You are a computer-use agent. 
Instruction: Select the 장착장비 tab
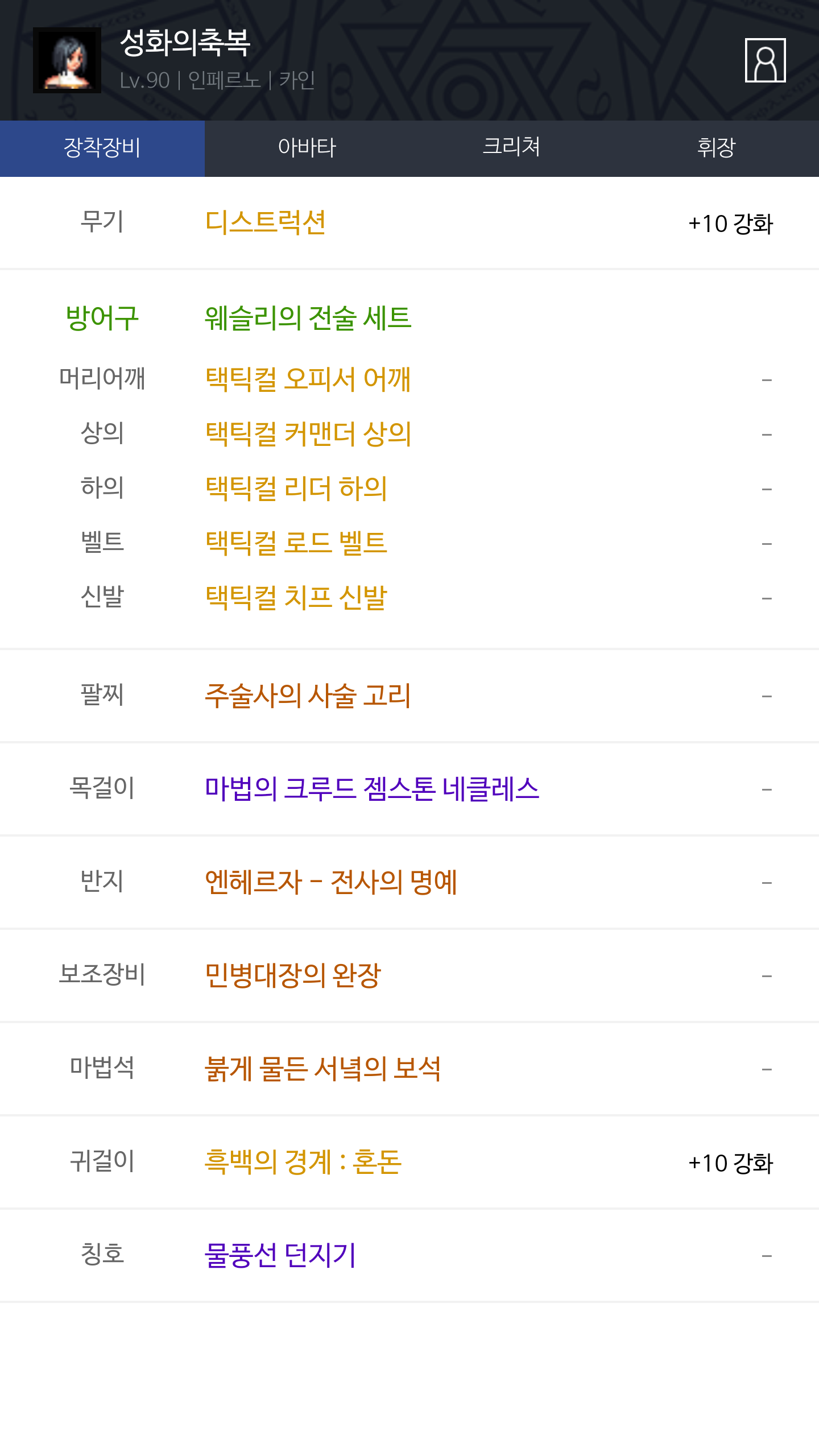coord(102,148)
